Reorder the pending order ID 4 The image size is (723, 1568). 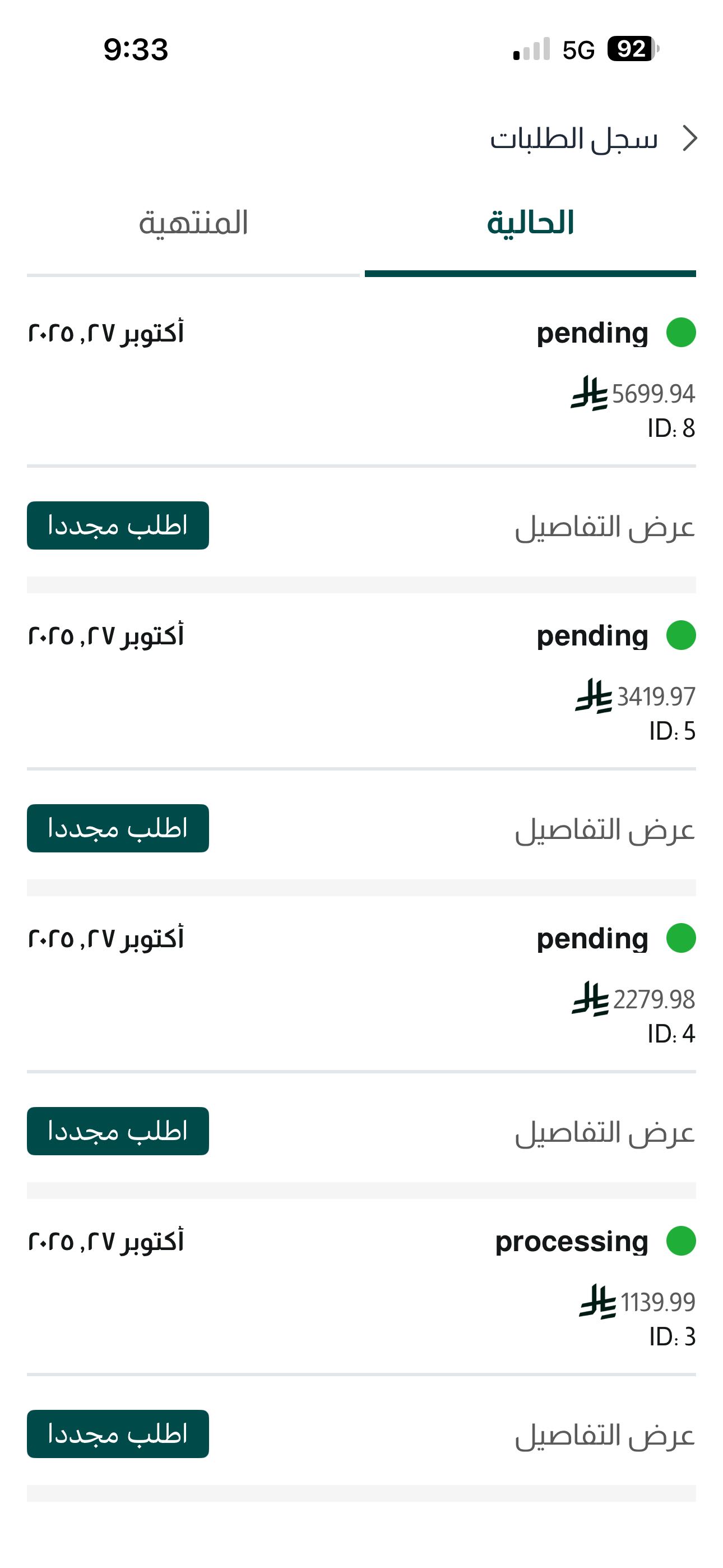tap(118, 1131)
